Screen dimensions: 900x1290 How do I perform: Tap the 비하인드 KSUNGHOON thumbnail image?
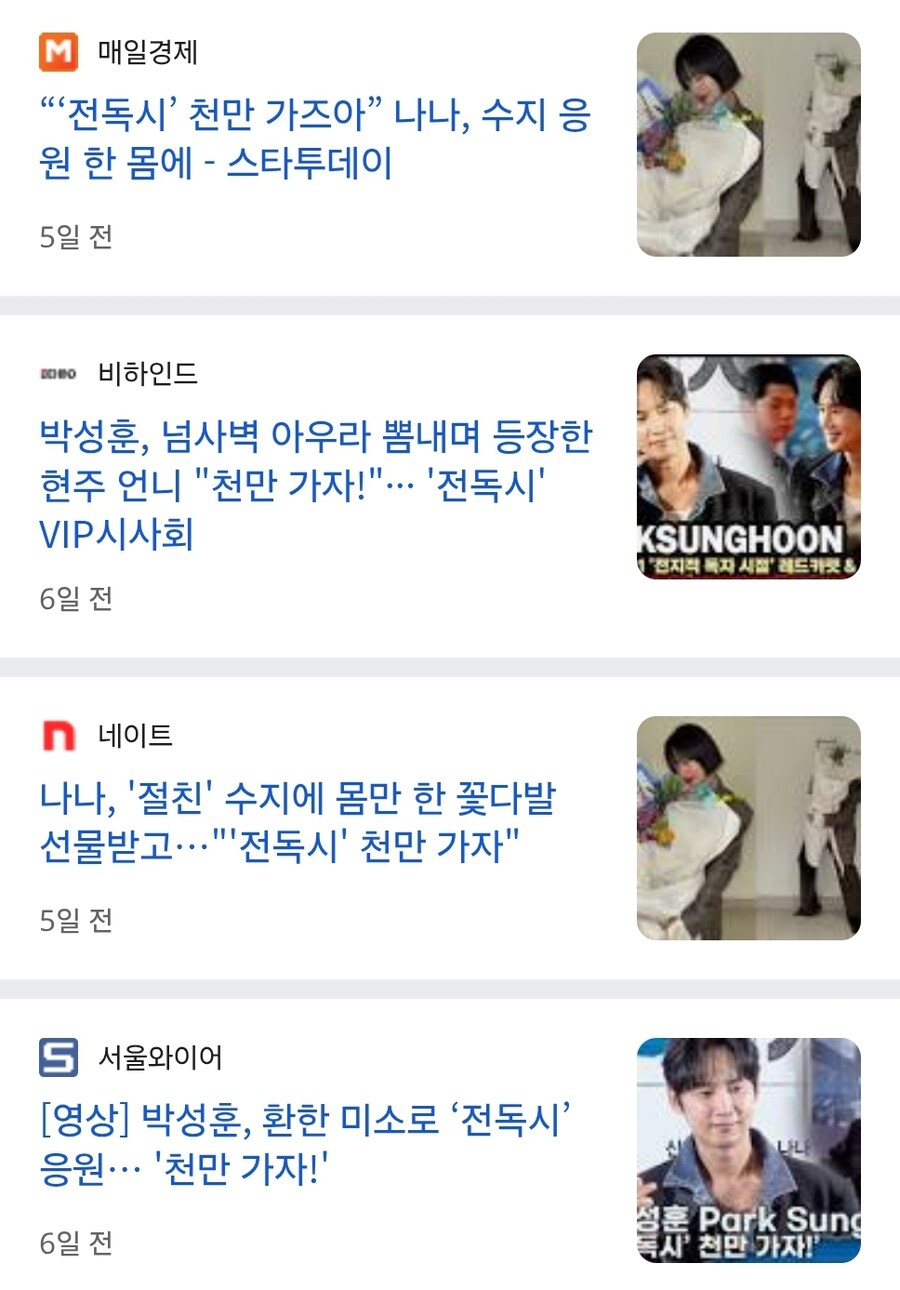[x=748, y=467]
